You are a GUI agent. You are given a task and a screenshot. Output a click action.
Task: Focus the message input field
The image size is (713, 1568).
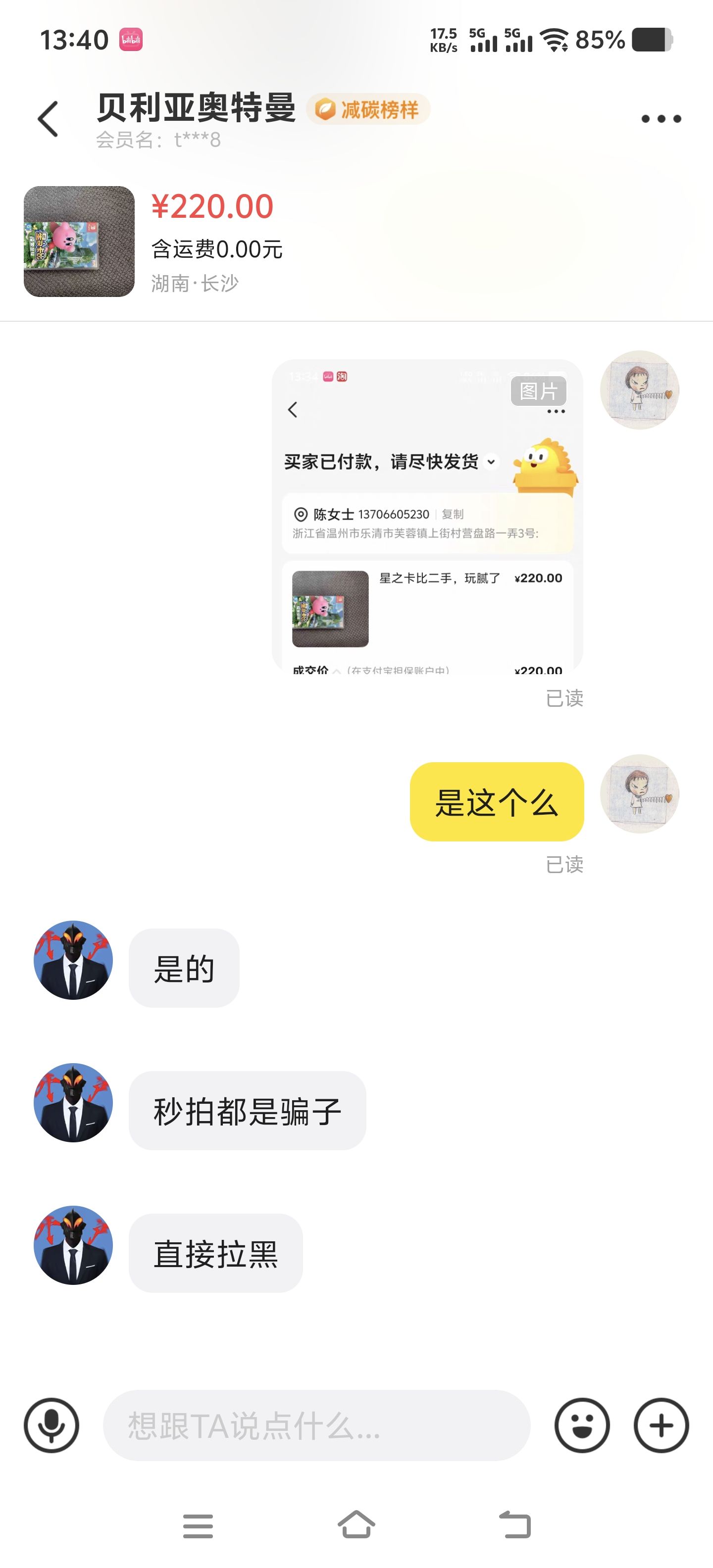pyautogui.click(x=316, y=1425)
